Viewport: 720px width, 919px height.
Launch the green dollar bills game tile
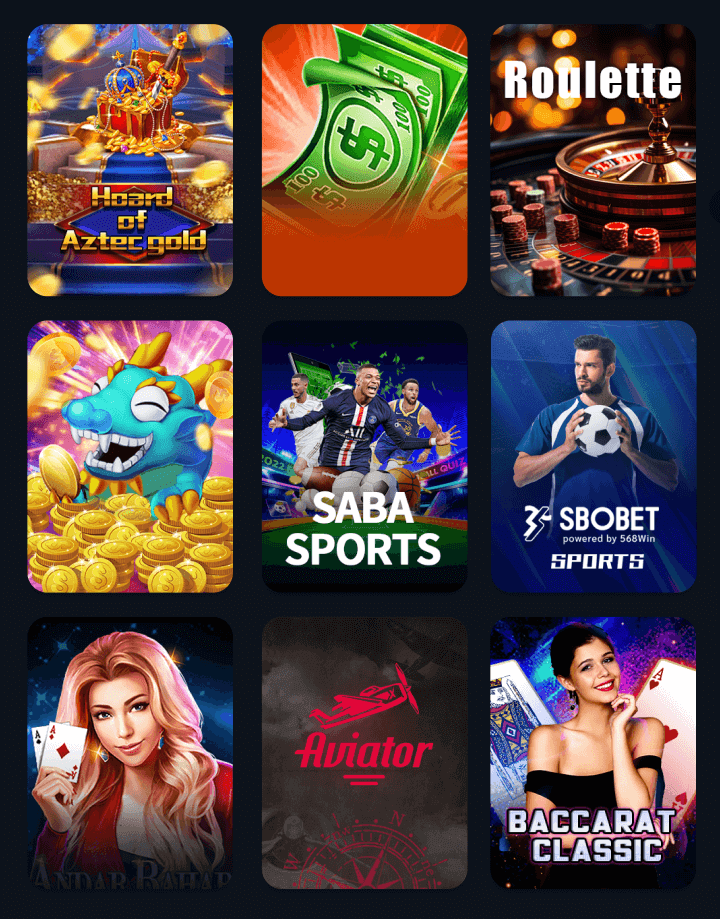coord(364,160)
